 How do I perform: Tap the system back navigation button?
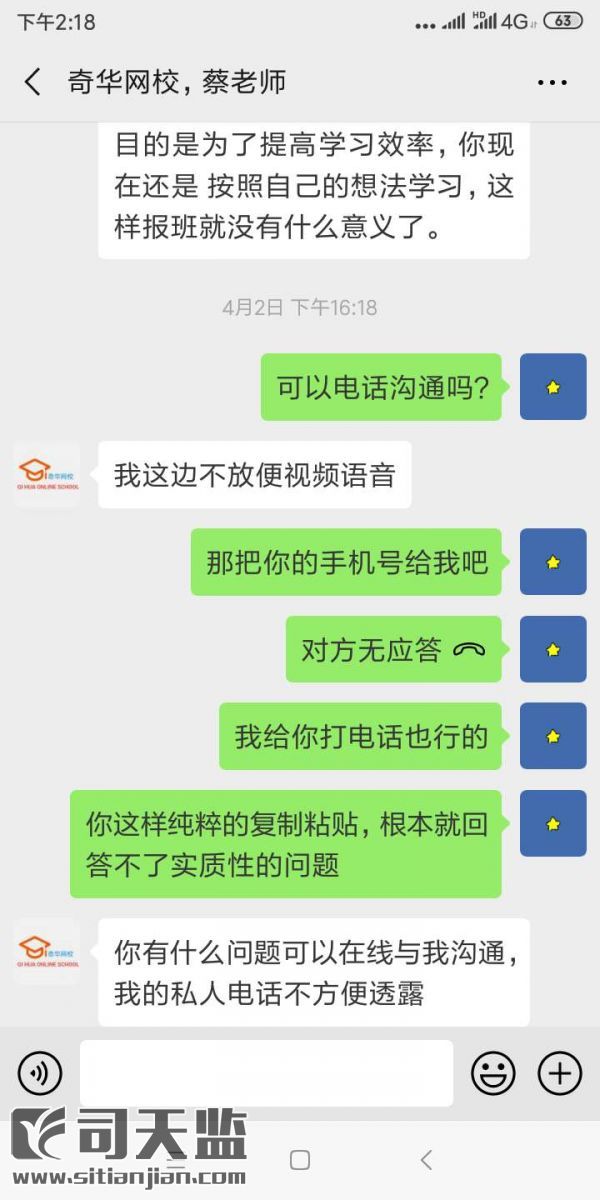(x=427, y=1160)
